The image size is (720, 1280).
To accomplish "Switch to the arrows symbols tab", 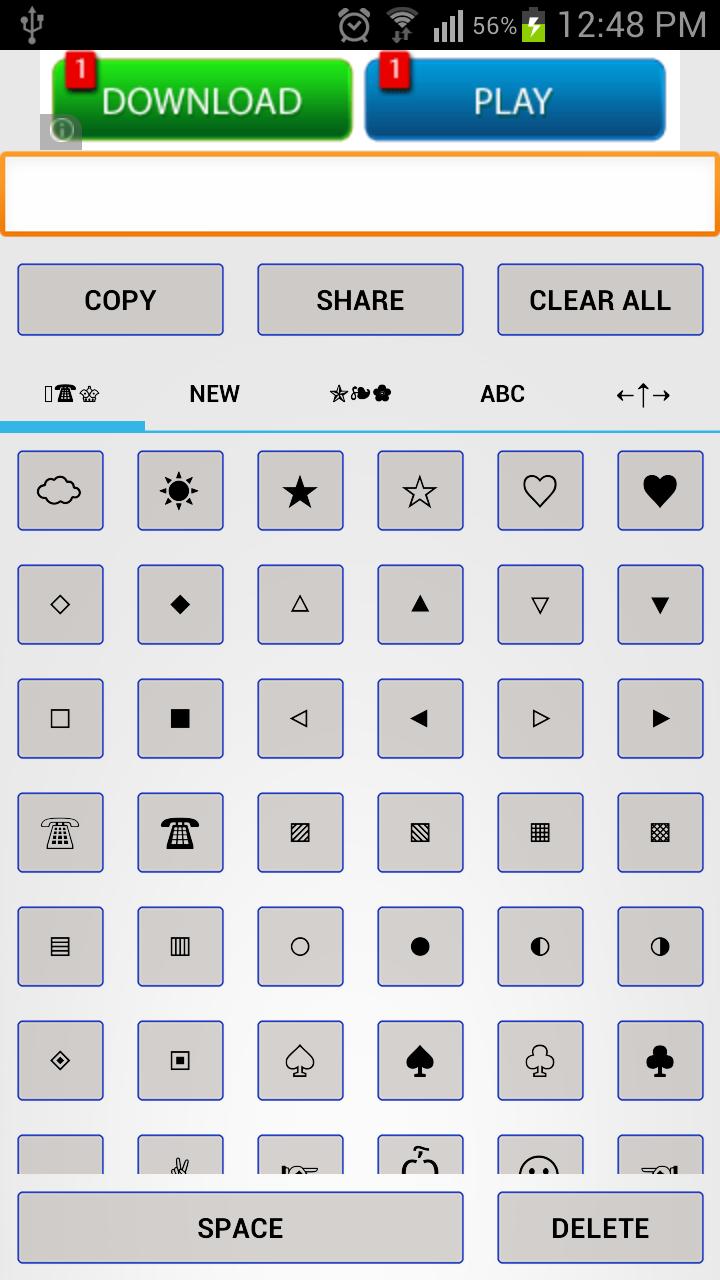I will point(643,394).
